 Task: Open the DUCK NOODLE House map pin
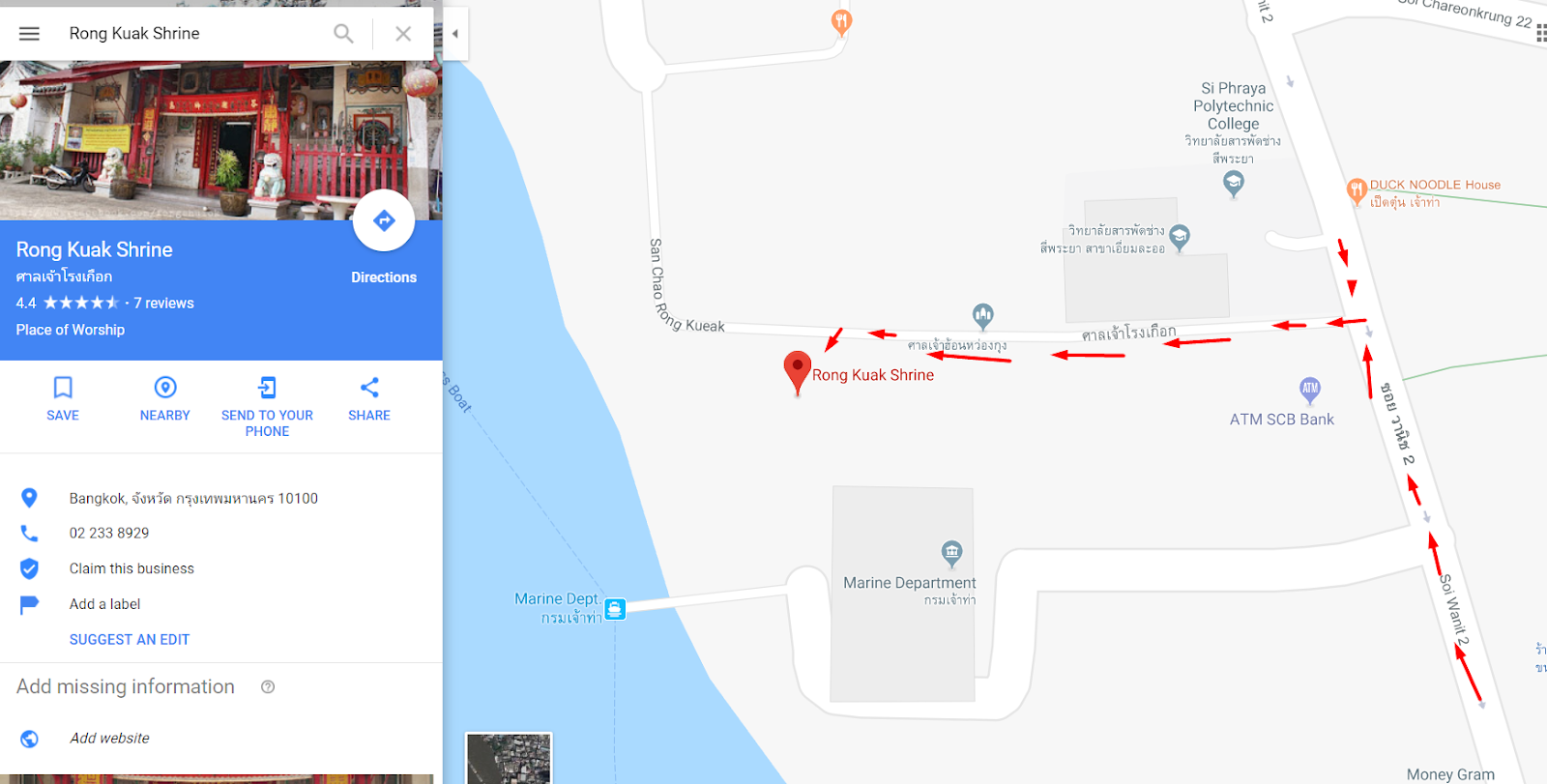tap(1357, 189)
